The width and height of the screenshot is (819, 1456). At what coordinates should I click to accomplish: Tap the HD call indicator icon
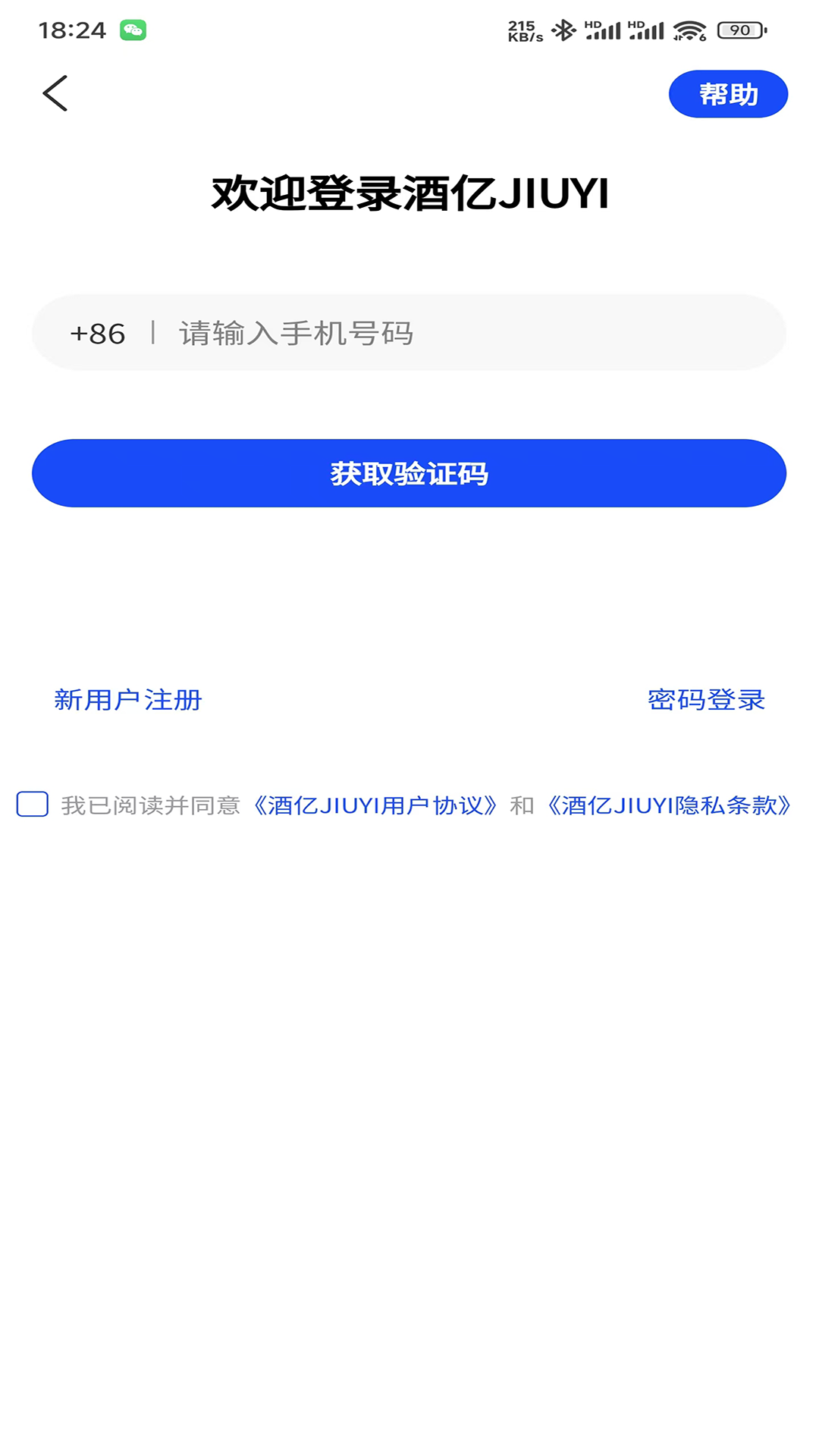(593, 27)
